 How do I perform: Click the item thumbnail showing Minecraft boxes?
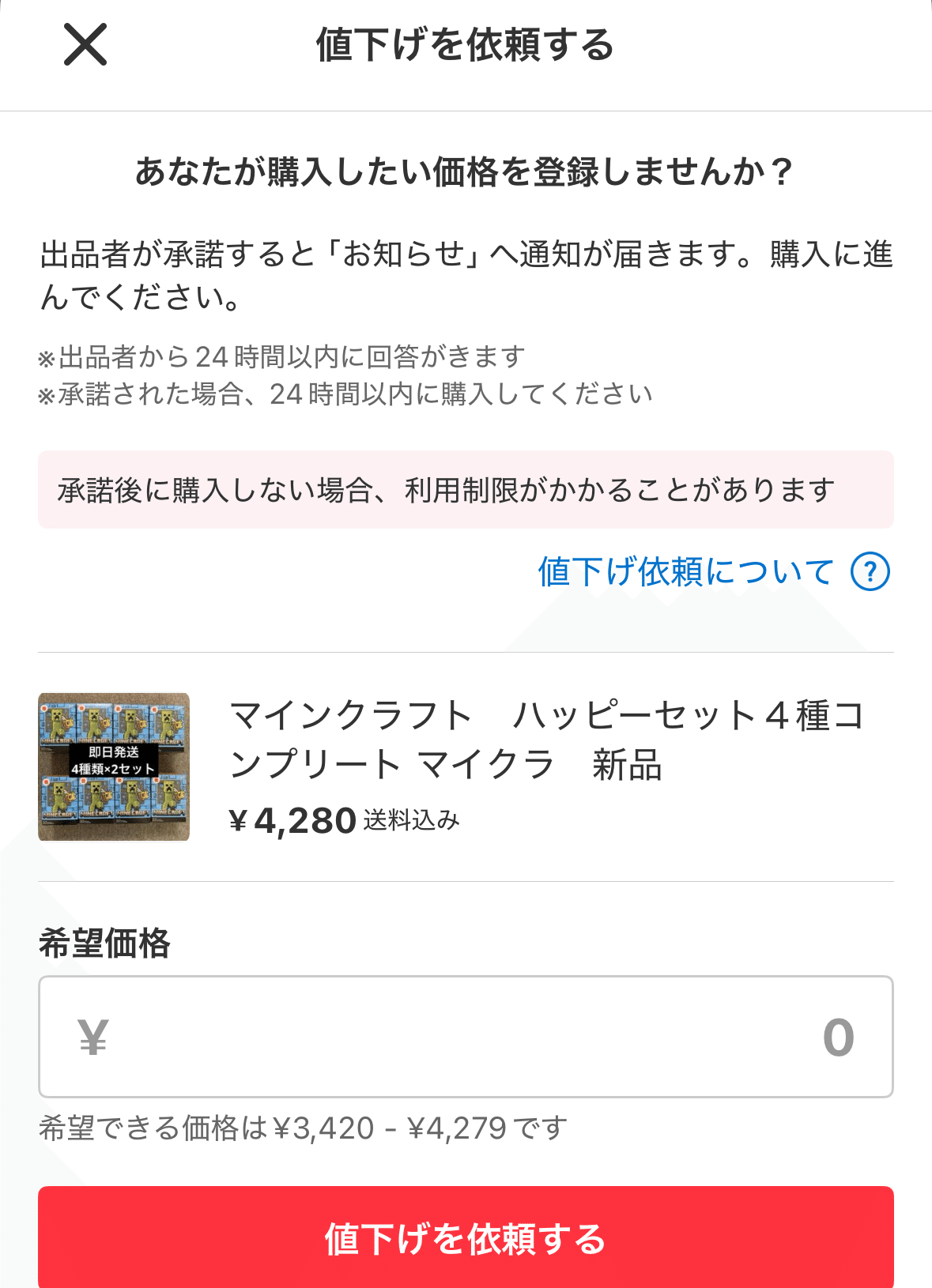tap(113, 767)
